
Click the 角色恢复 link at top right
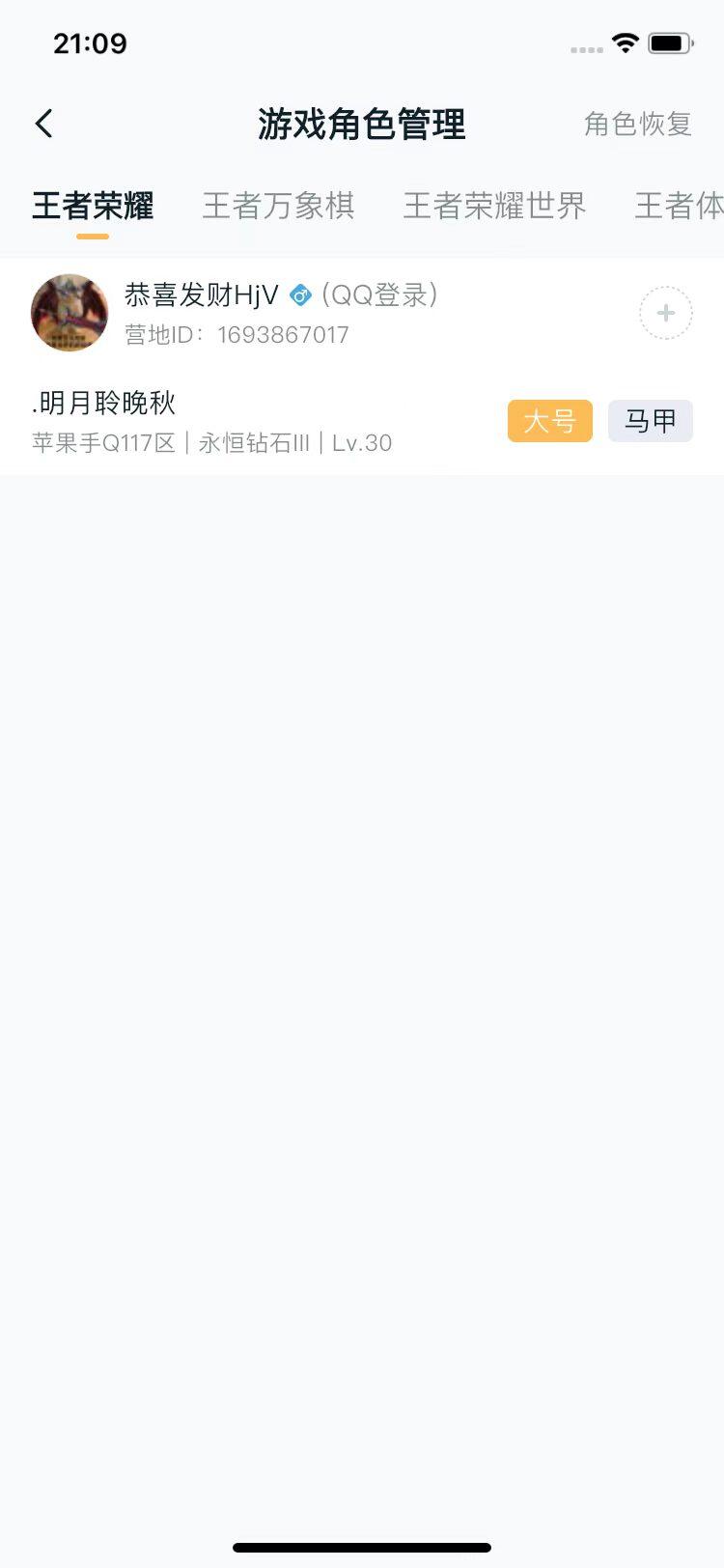[x=638, y=124]
